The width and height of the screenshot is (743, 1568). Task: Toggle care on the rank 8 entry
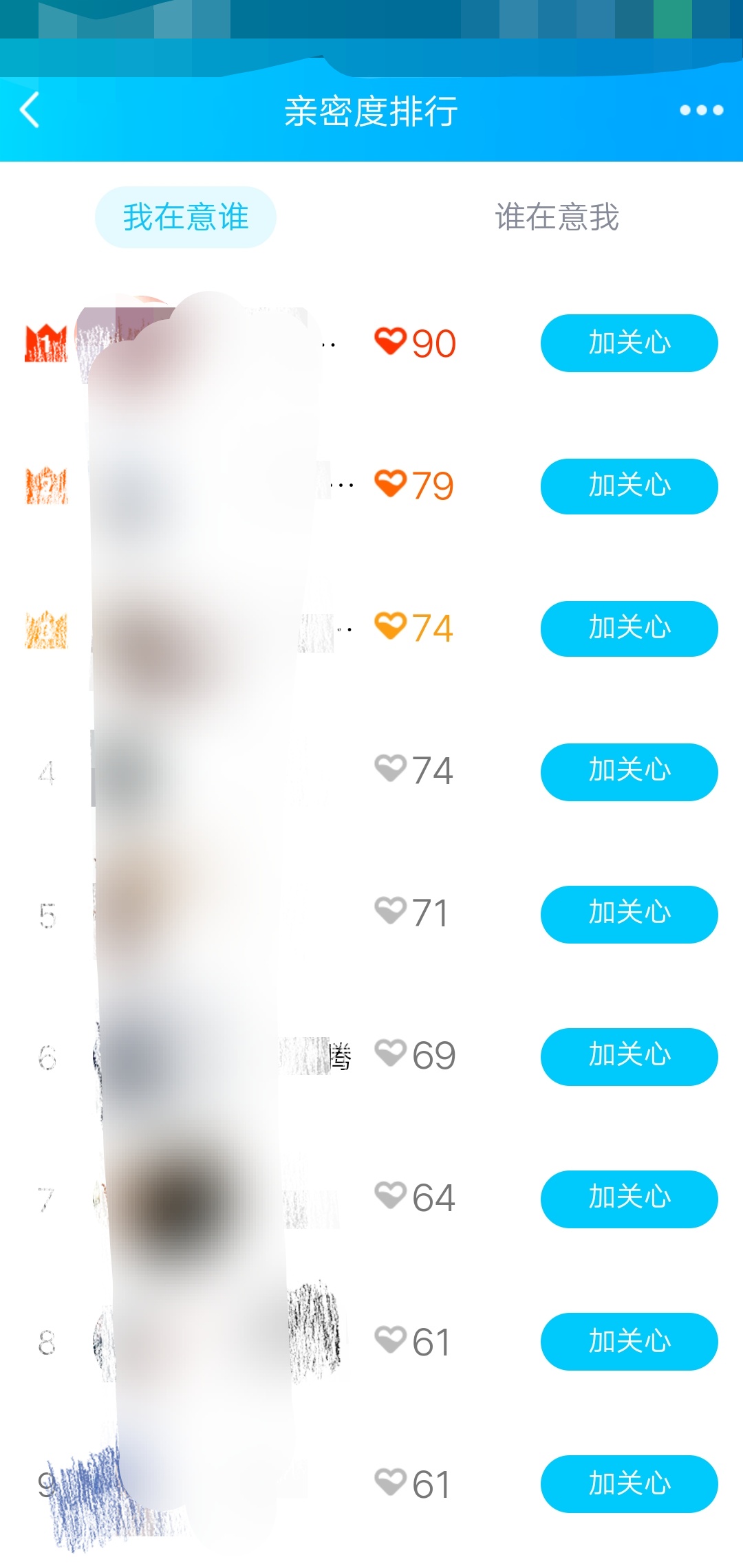coord(628,1341)
